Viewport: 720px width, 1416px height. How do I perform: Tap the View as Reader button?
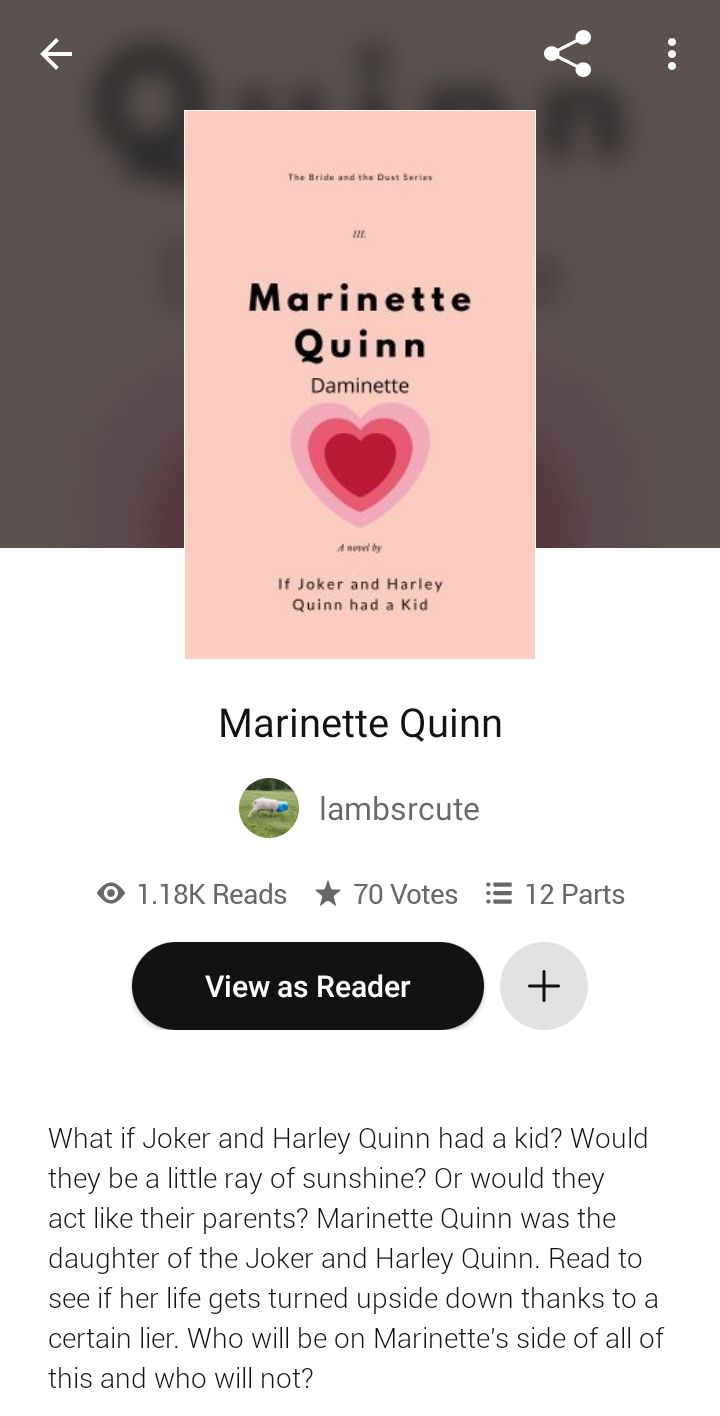tap(308, 986)
